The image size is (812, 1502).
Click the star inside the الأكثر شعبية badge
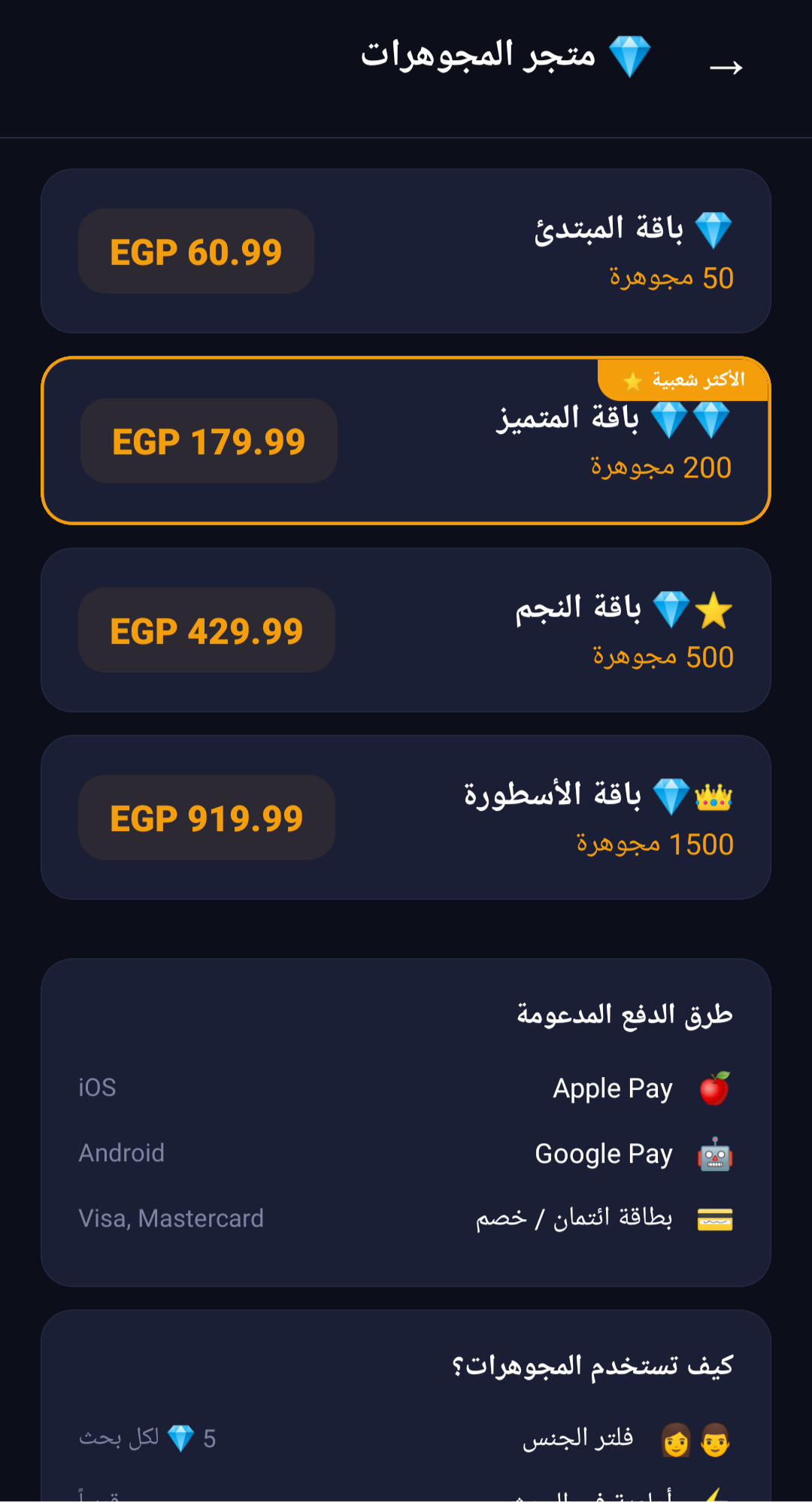634,381
